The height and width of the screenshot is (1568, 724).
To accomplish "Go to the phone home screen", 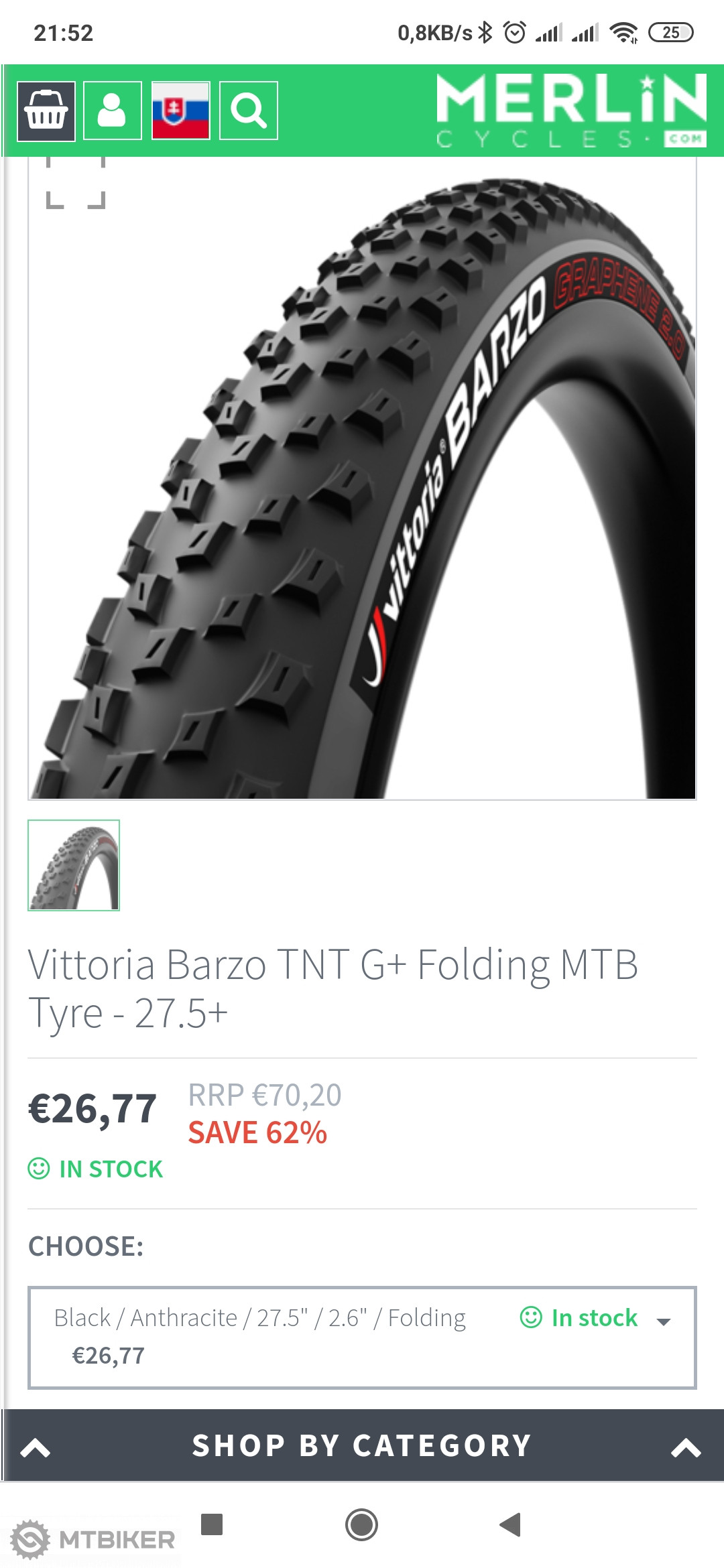I will [361, 1524].
